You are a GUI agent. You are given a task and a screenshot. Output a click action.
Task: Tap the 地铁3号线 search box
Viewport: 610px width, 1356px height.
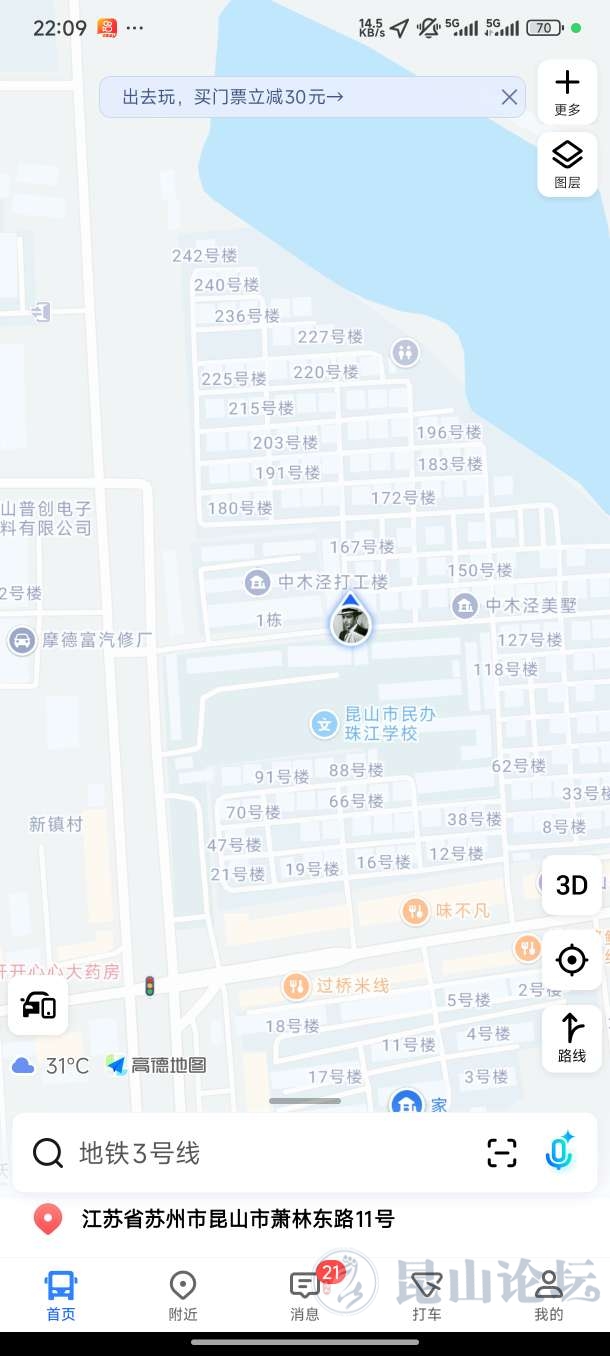pos(250,1153)
